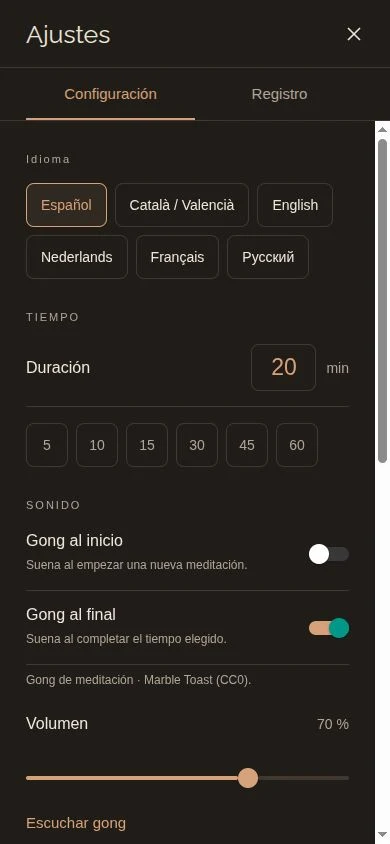Select Català / Valencià language

182,205
